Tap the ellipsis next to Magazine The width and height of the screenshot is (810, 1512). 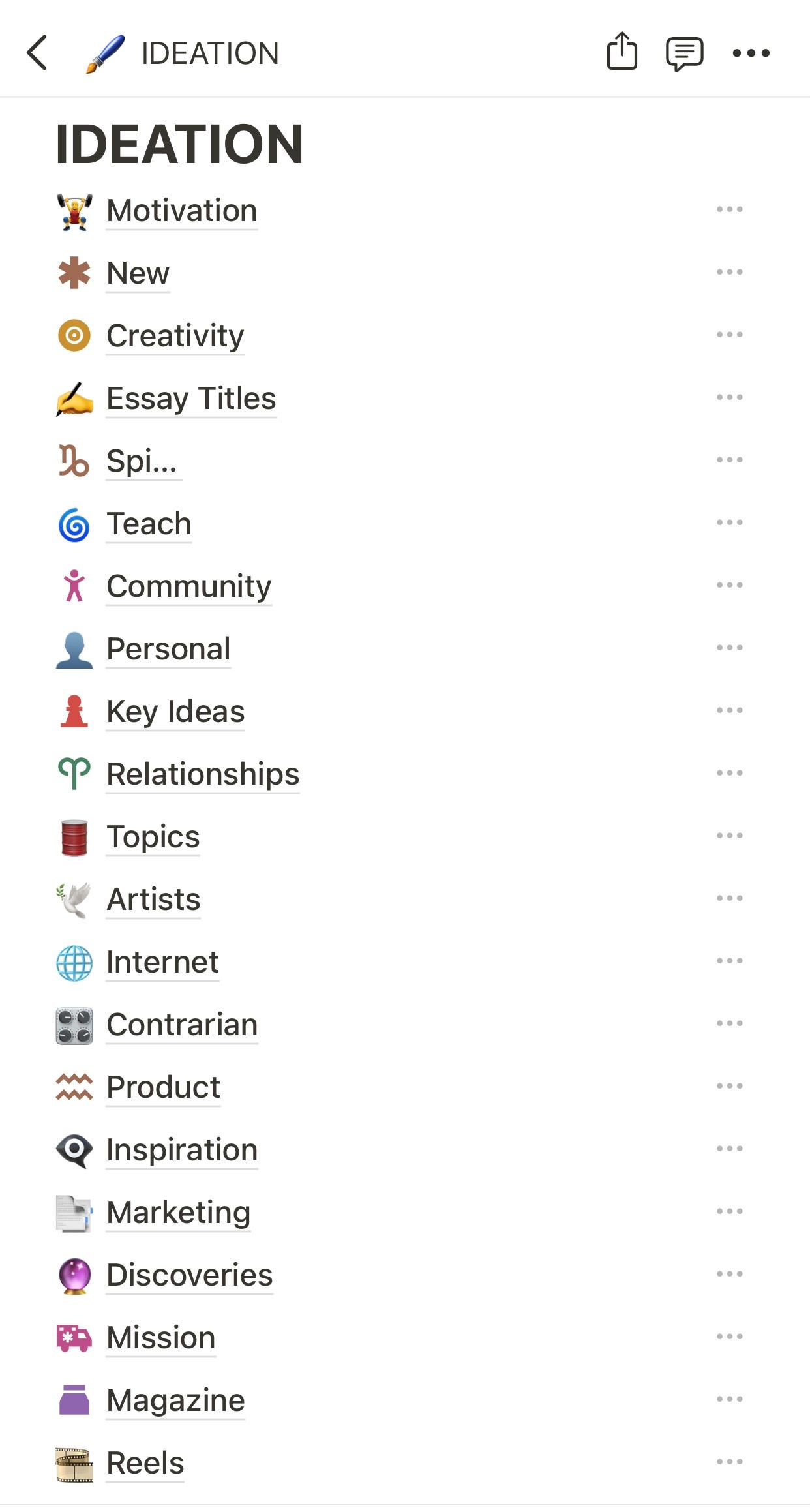pos(729,1399)
